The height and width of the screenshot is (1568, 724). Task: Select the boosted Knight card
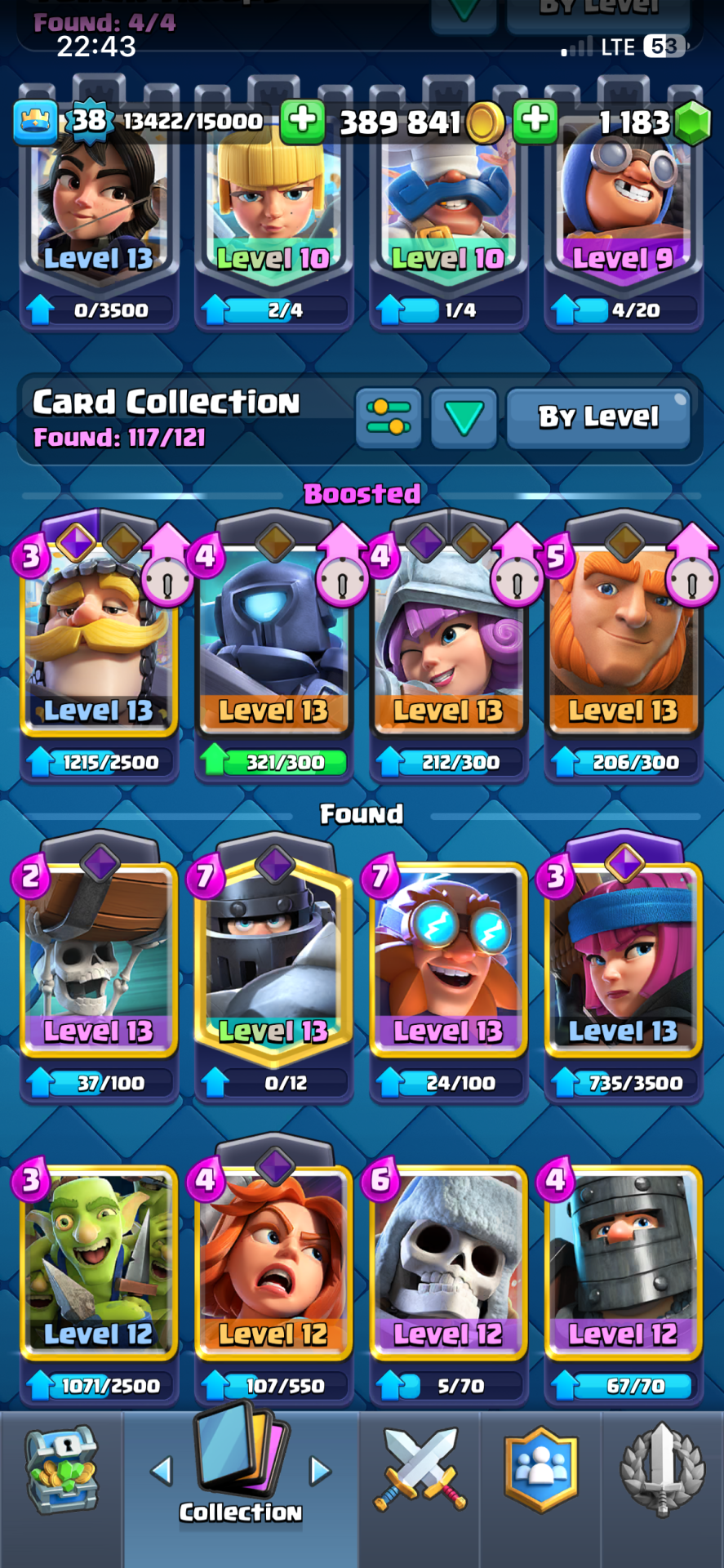click(99, 645)
